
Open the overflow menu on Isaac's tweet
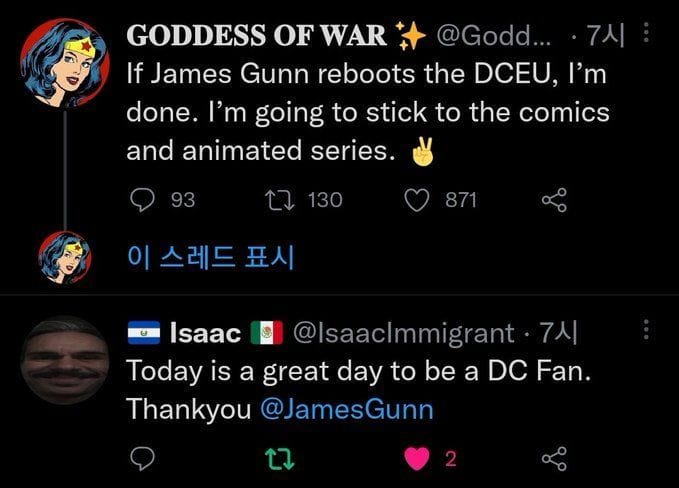coord(645,330)
